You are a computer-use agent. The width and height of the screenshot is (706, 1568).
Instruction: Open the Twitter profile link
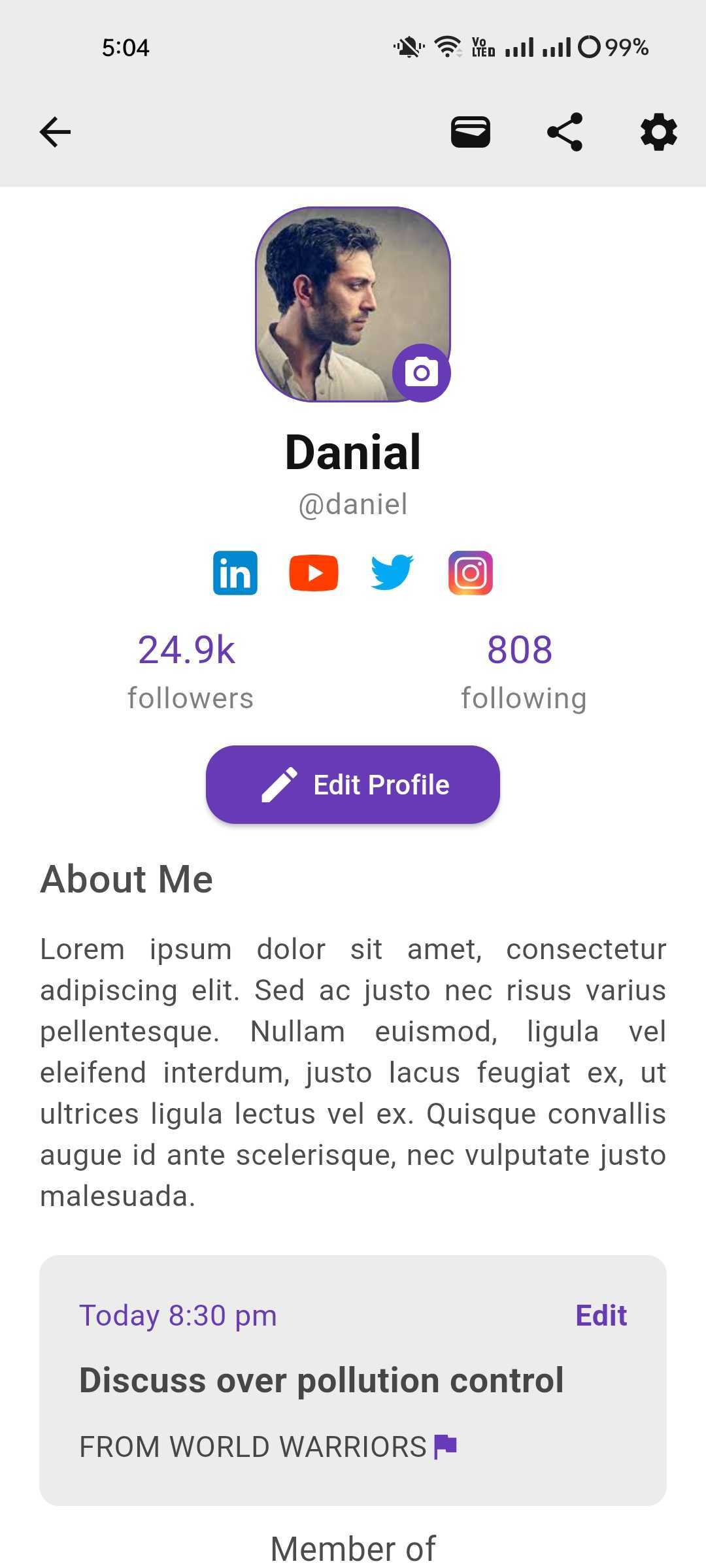pyautogui.click(x=392, y=573)
